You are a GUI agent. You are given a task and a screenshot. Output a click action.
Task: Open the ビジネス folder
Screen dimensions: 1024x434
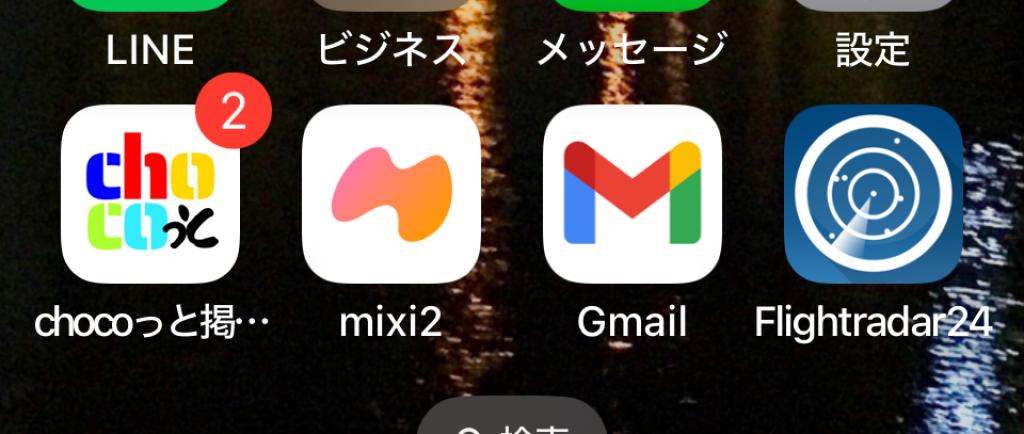[391, 8]
